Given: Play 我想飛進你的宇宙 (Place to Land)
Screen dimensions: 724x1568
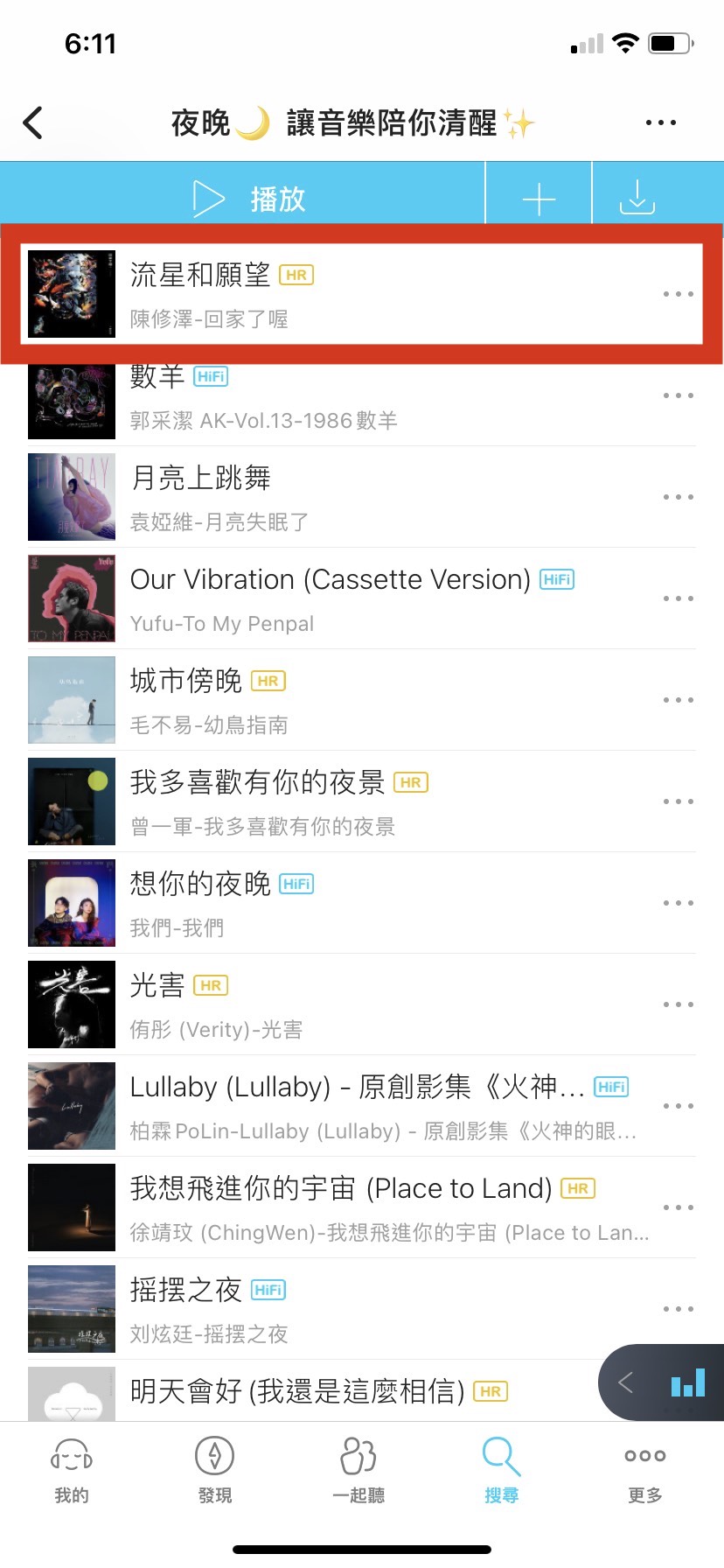Looking at the screenshot, I should 350,1208.
